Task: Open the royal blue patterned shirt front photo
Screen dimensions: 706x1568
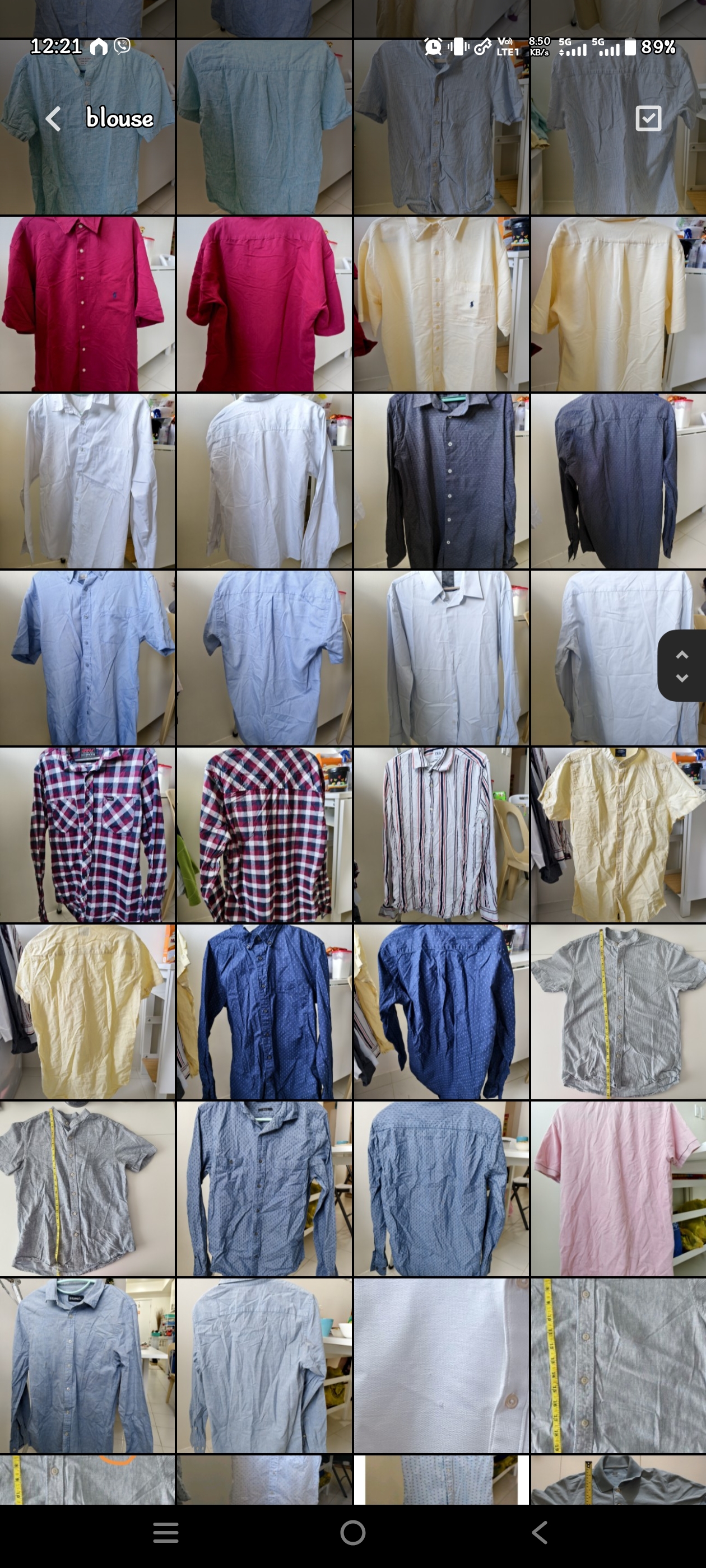Action: coord(264,1012)
